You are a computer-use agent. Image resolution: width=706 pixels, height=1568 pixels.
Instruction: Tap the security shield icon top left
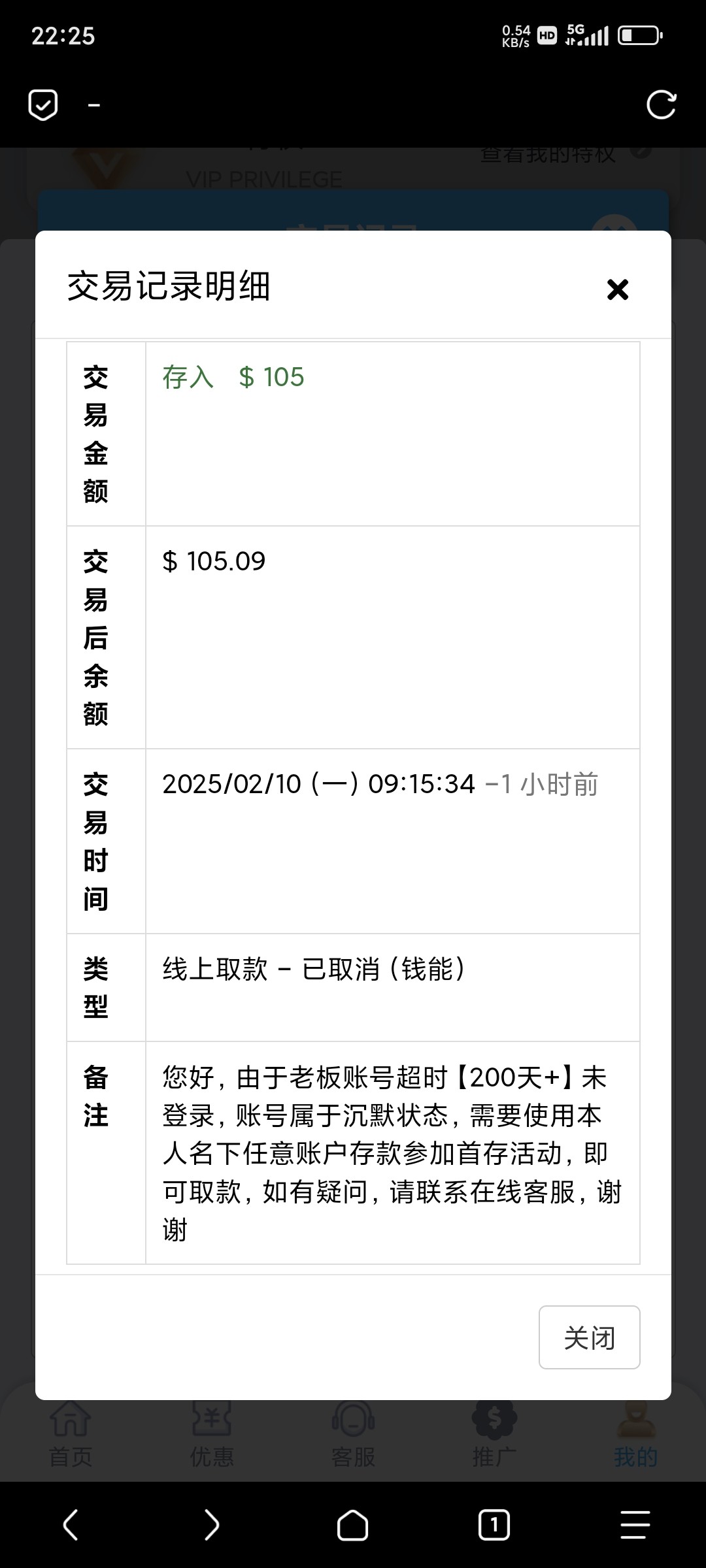pos(42,103)
